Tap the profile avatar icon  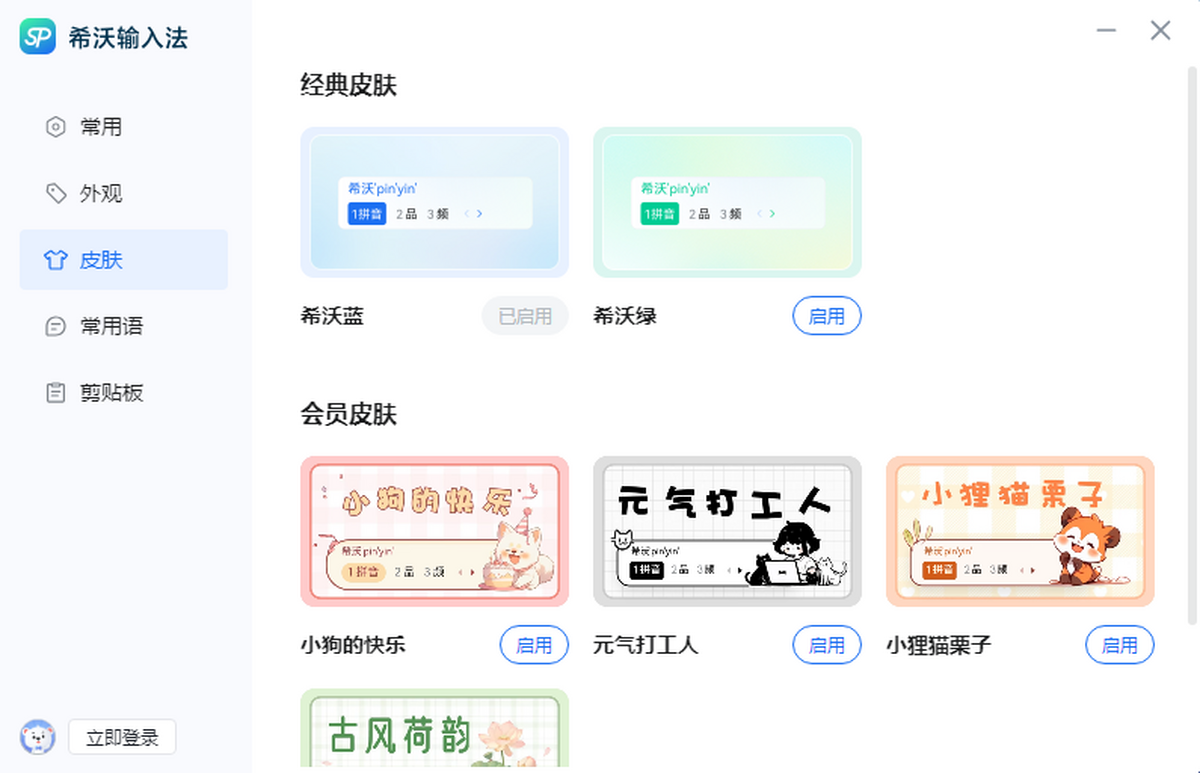coord(38,738)
